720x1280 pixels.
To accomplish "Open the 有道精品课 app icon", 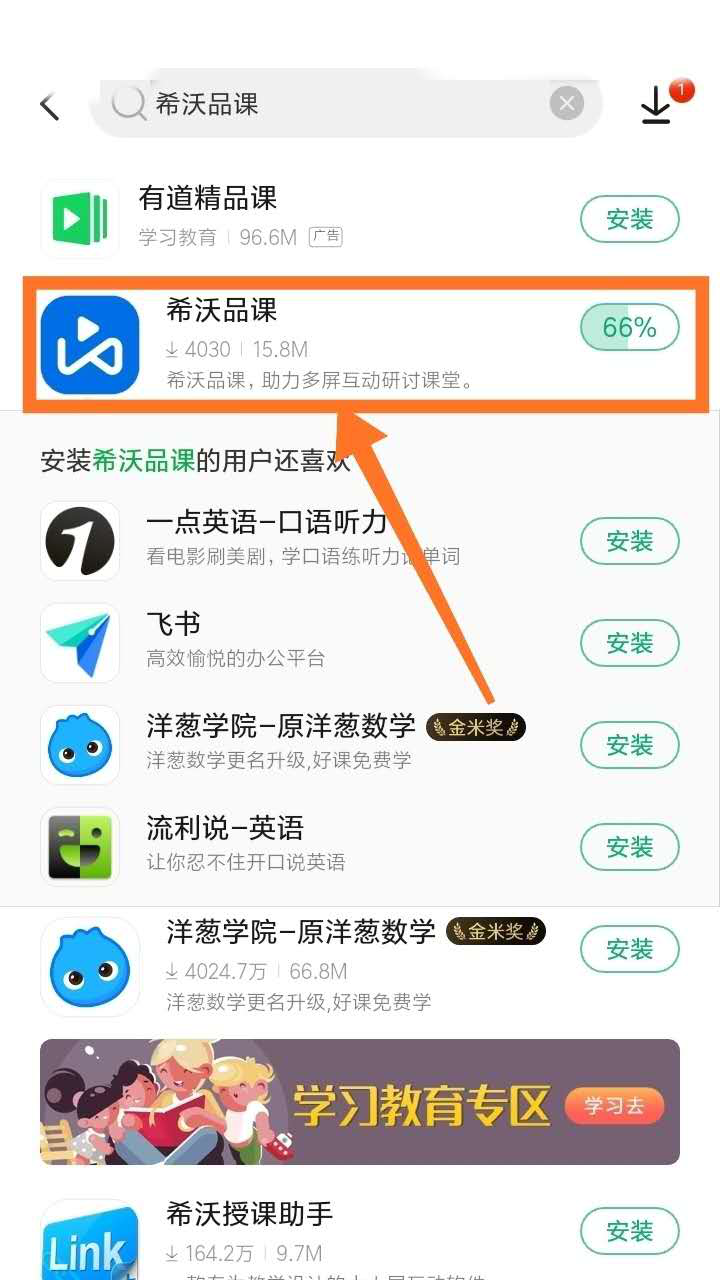I will 79,218.
